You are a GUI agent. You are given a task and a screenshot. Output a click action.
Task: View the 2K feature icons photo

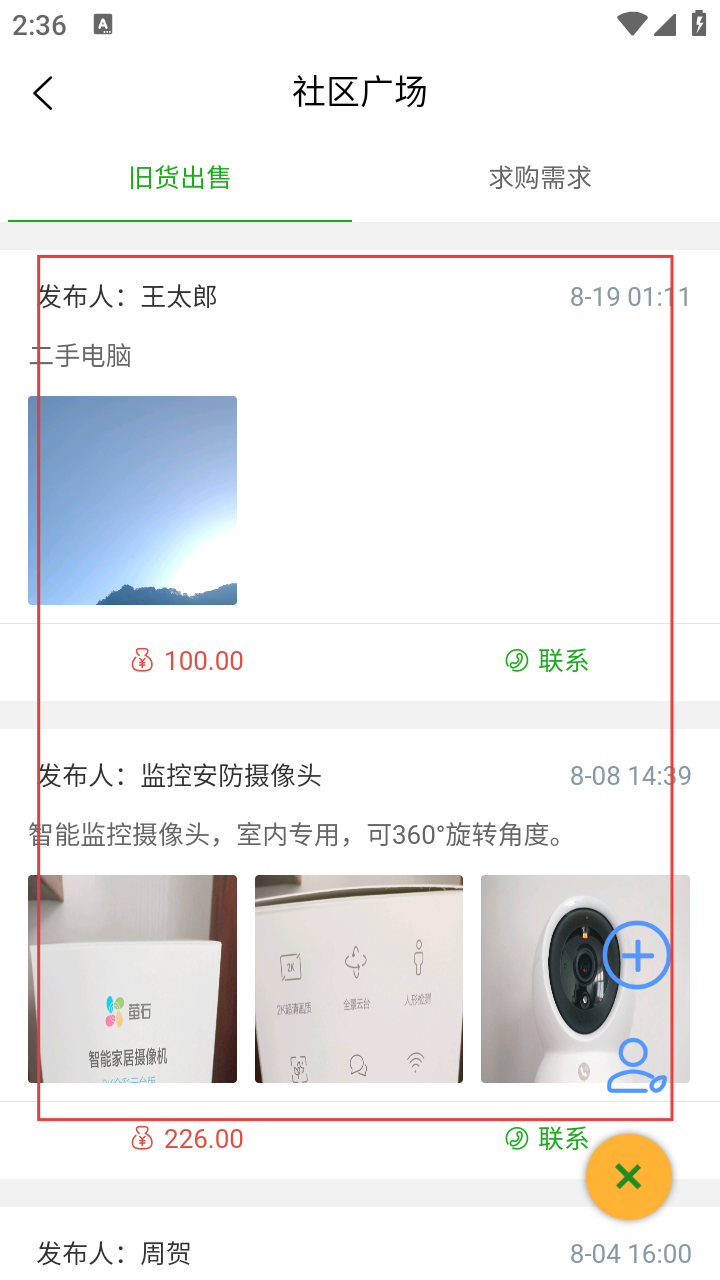359,979
